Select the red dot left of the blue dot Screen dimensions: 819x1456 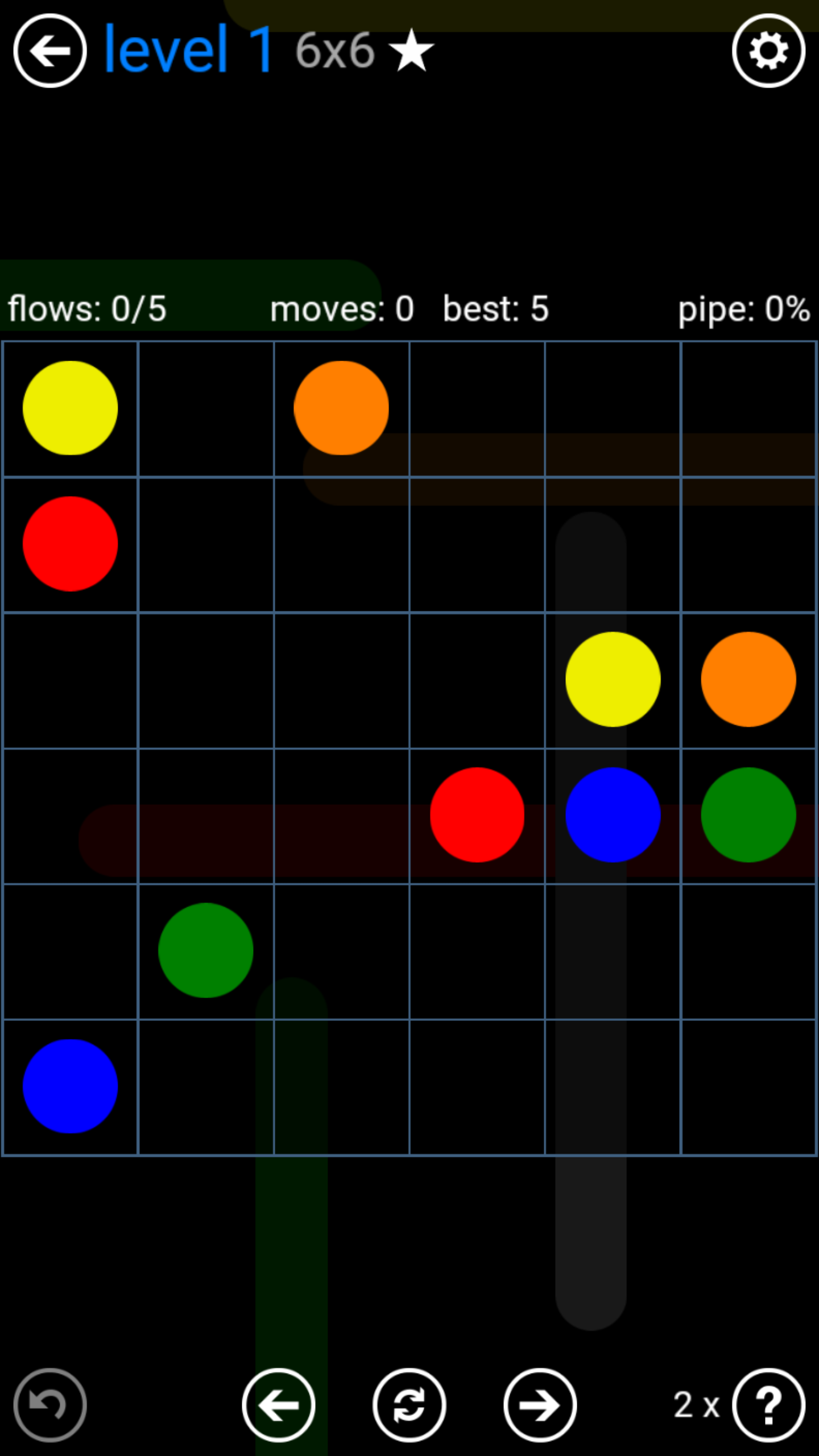(x=477, y=815)
